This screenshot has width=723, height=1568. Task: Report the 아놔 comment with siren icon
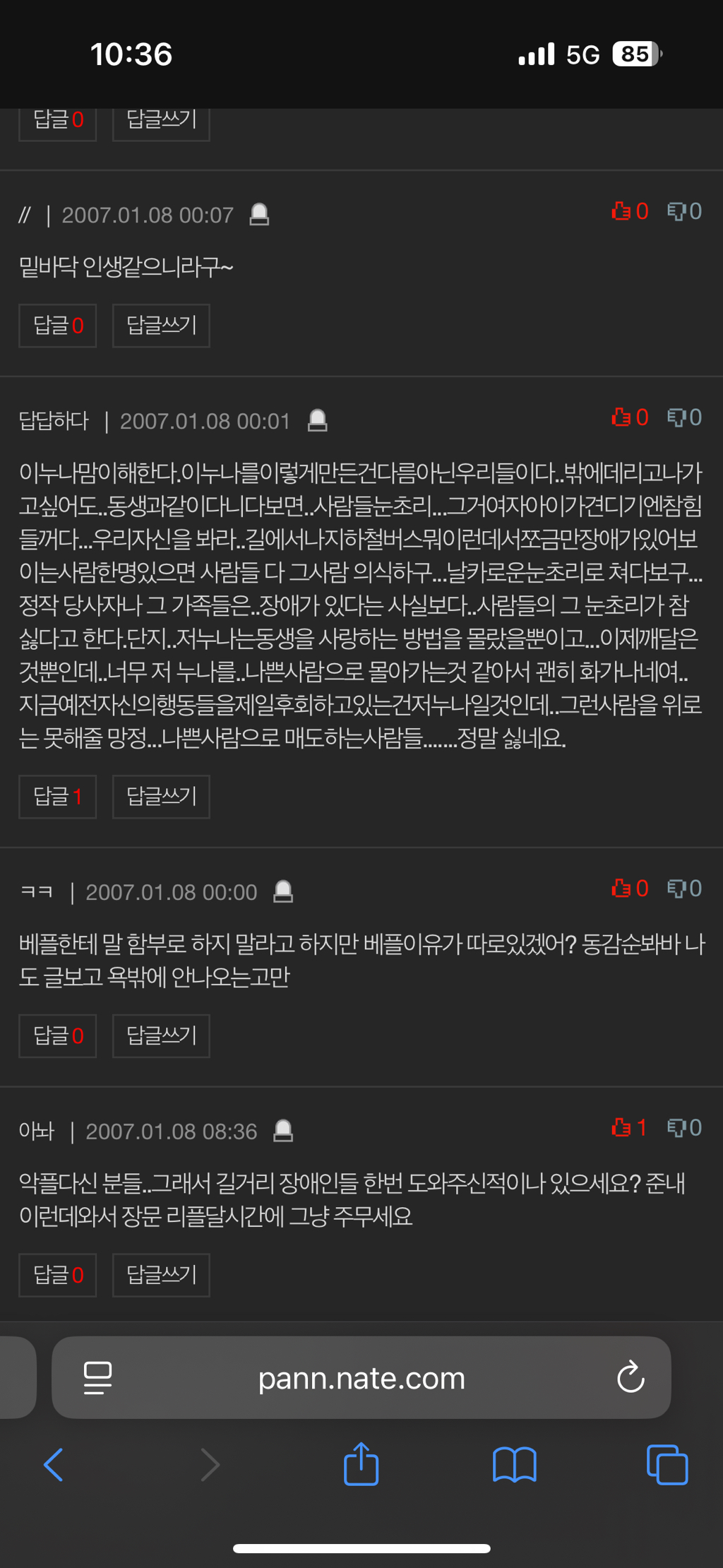[283, 1132]
